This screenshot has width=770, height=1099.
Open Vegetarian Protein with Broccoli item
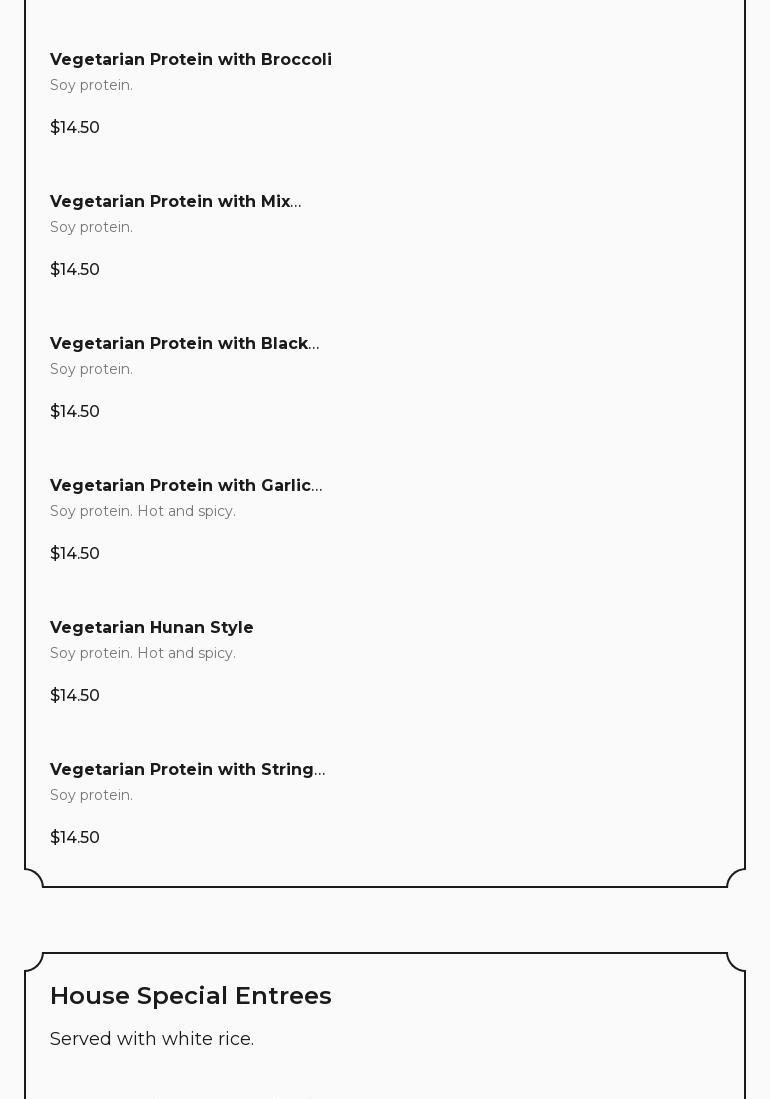[191, 60]
